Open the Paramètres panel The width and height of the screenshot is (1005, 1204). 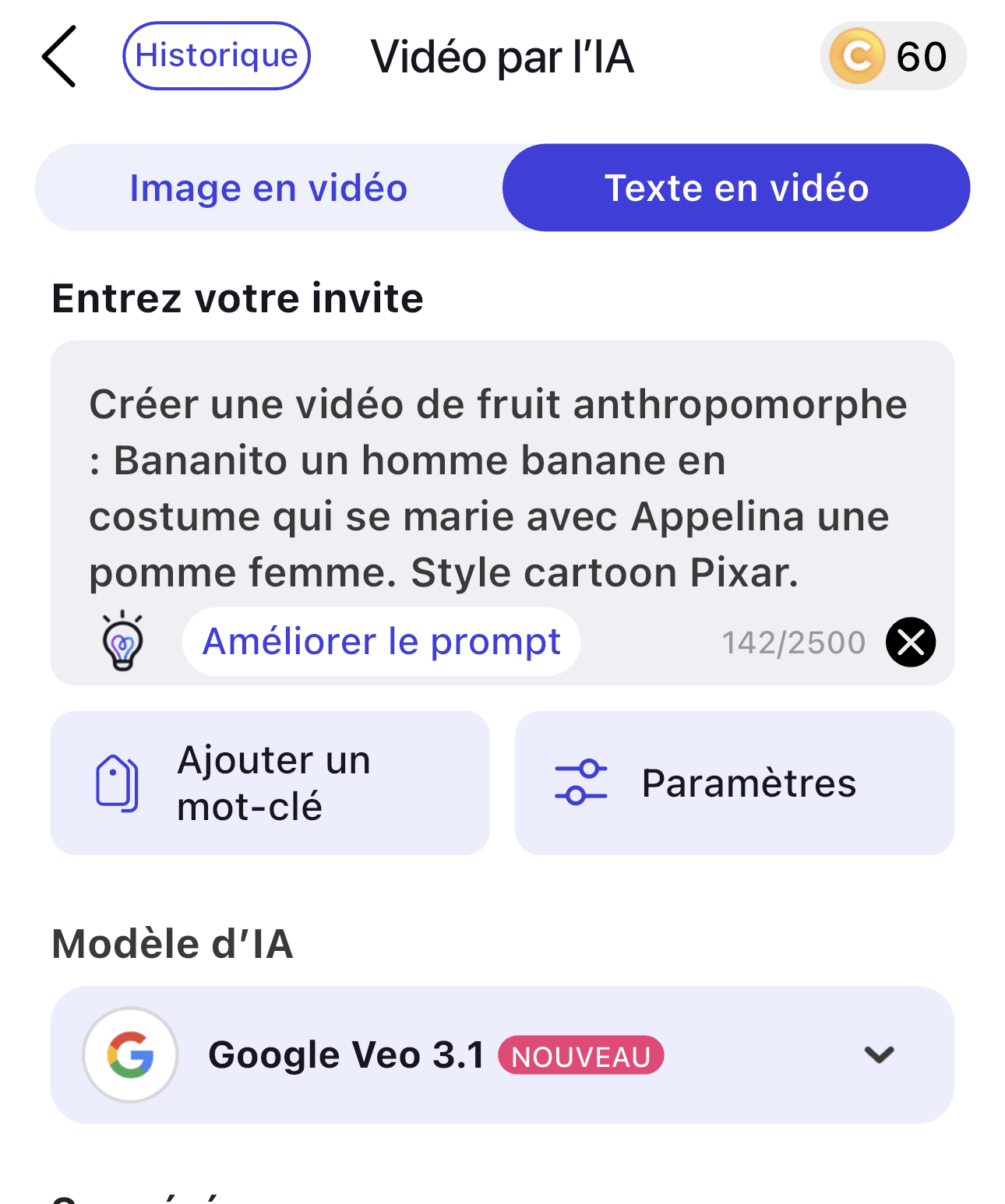pos(734,781)
